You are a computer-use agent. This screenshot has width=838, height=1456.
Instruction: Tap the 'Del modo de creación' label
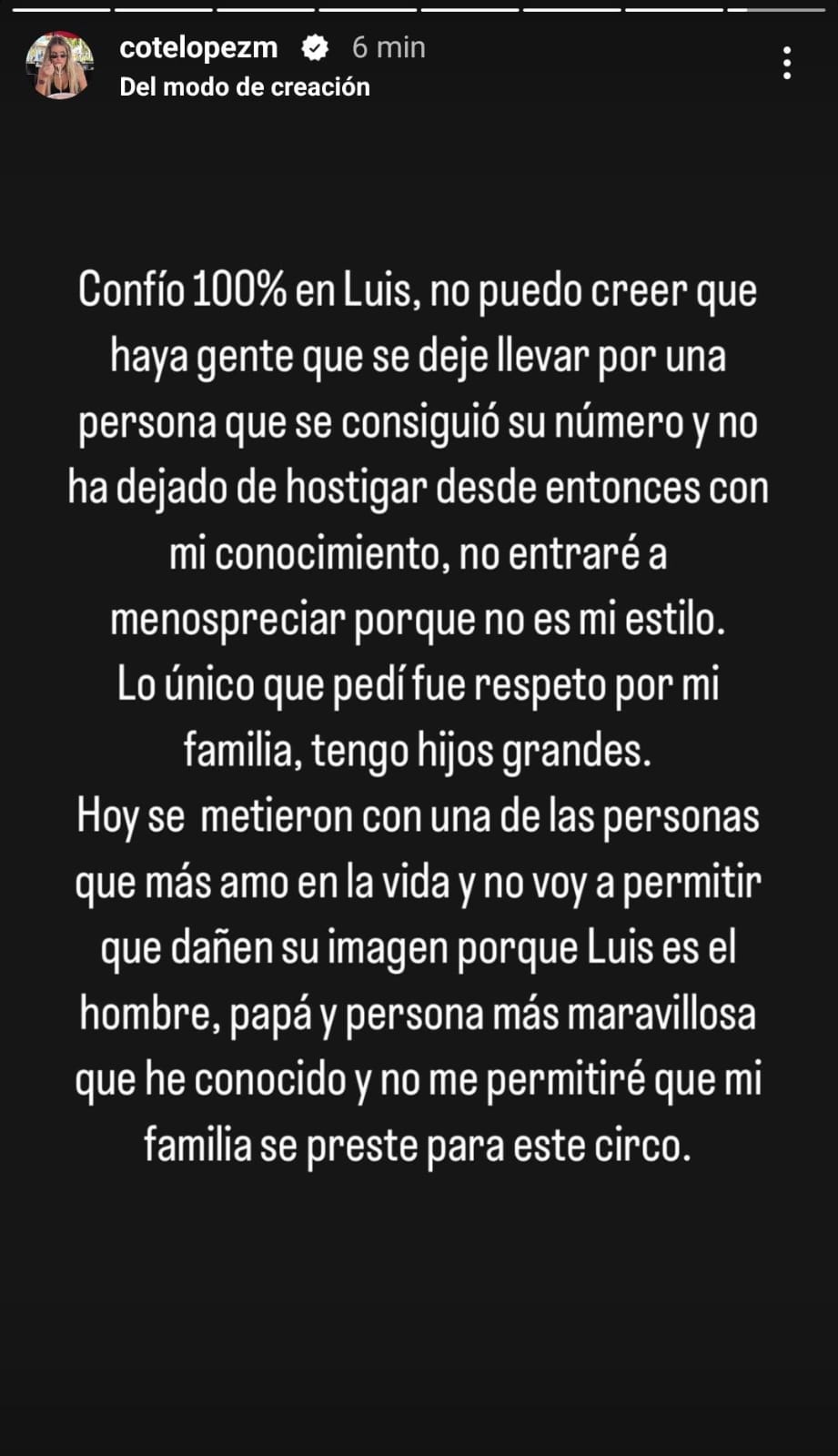(x=245, y=87)
